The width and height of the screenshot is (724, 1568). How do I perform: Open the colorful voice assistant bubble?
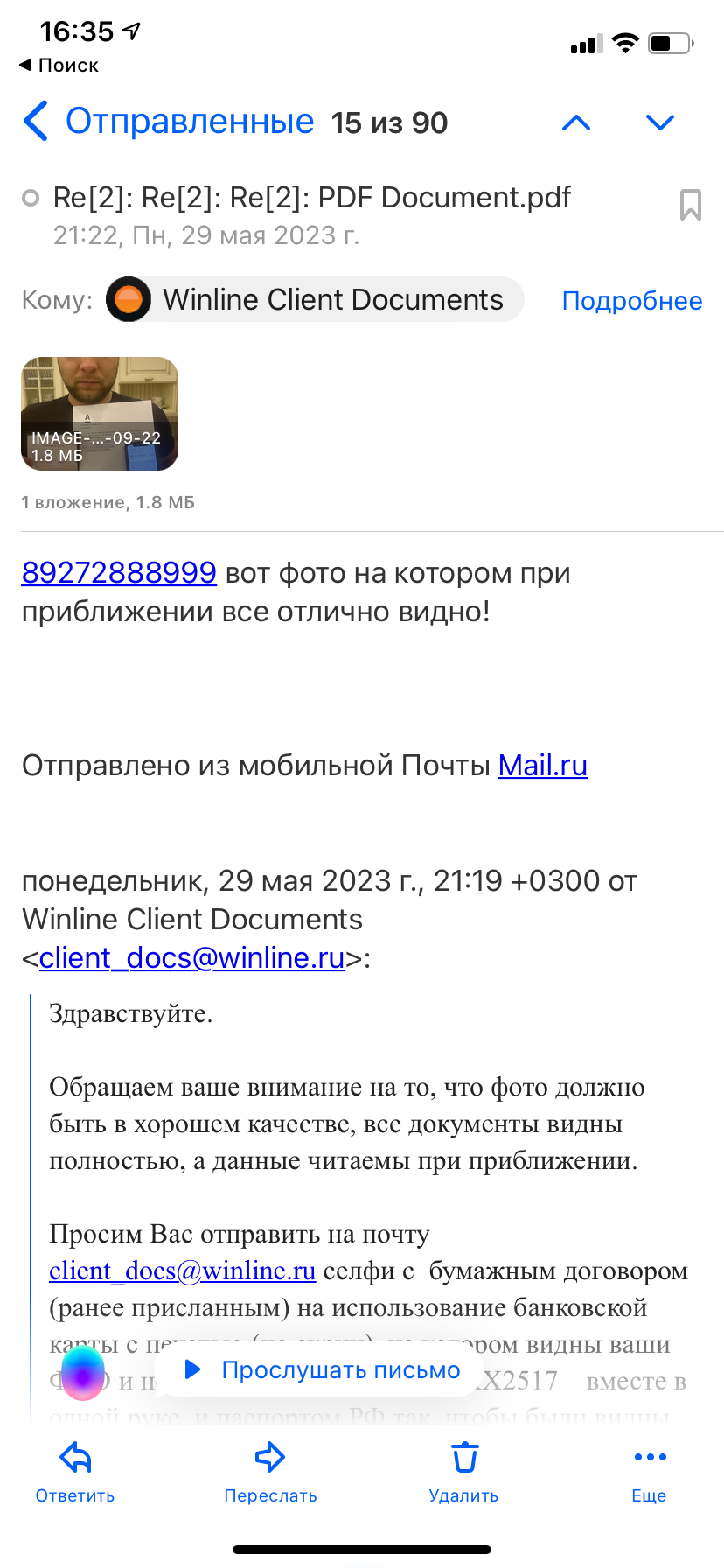tap(83, 1373)
